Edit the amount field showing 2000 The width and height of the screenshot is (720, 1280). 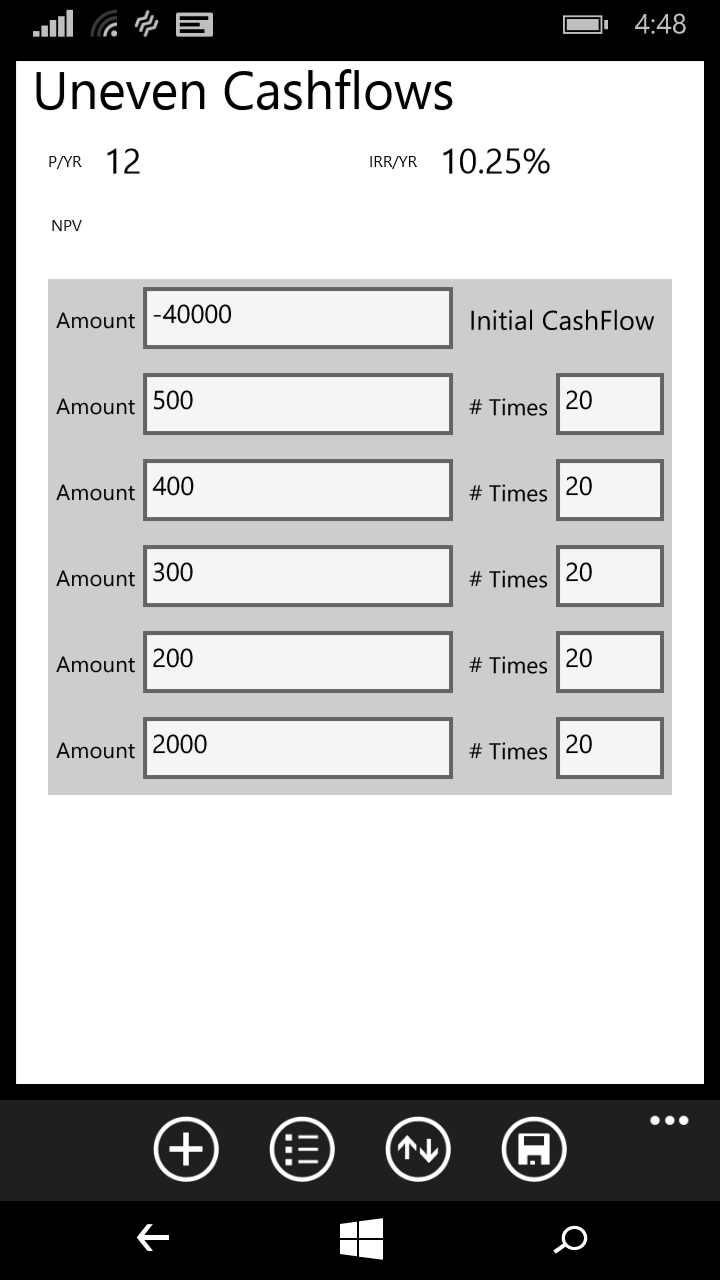298,748
